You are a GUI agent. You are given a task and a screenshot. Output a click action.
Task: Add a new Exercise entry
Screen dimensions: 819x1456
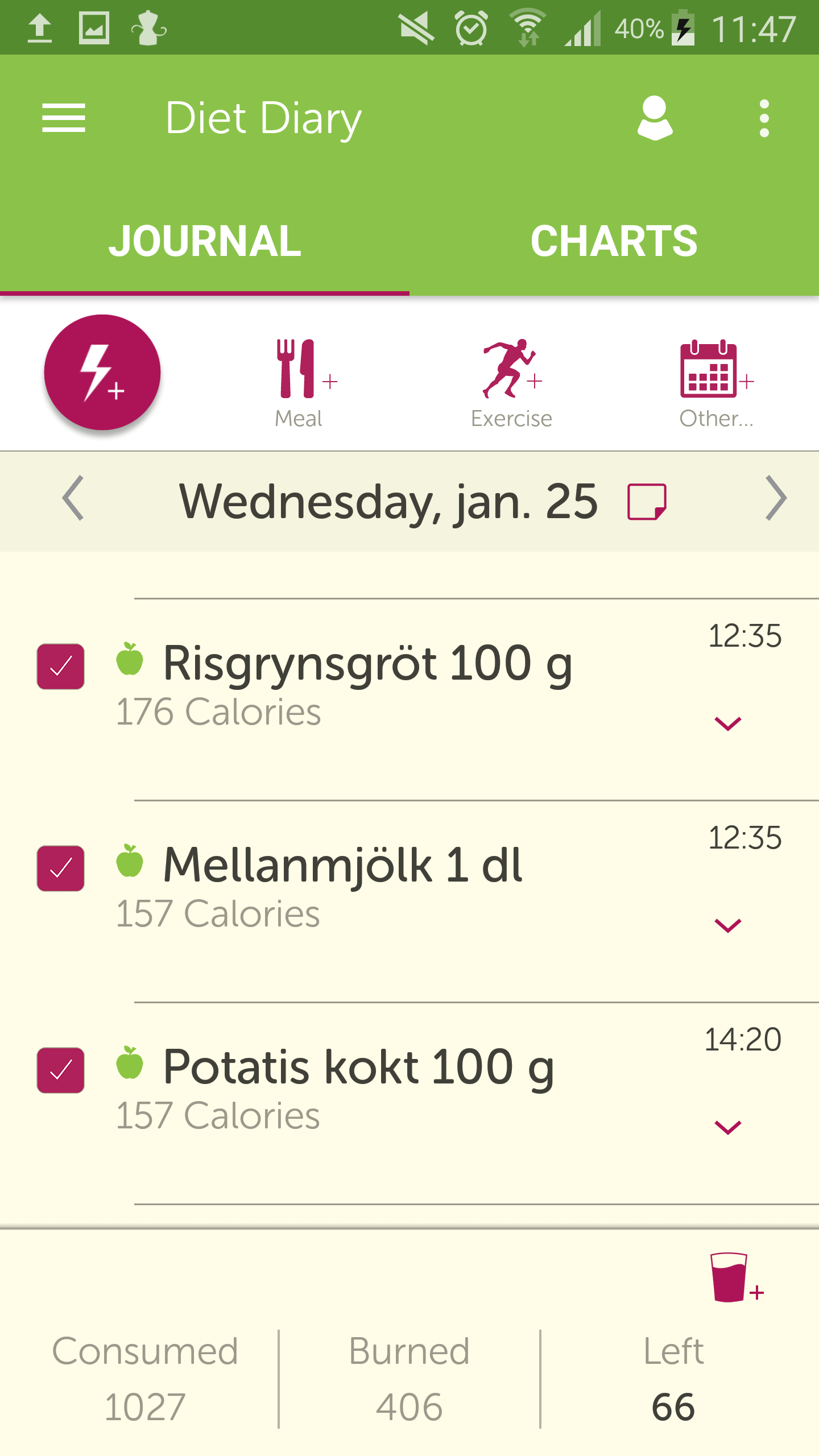(511, 382)
